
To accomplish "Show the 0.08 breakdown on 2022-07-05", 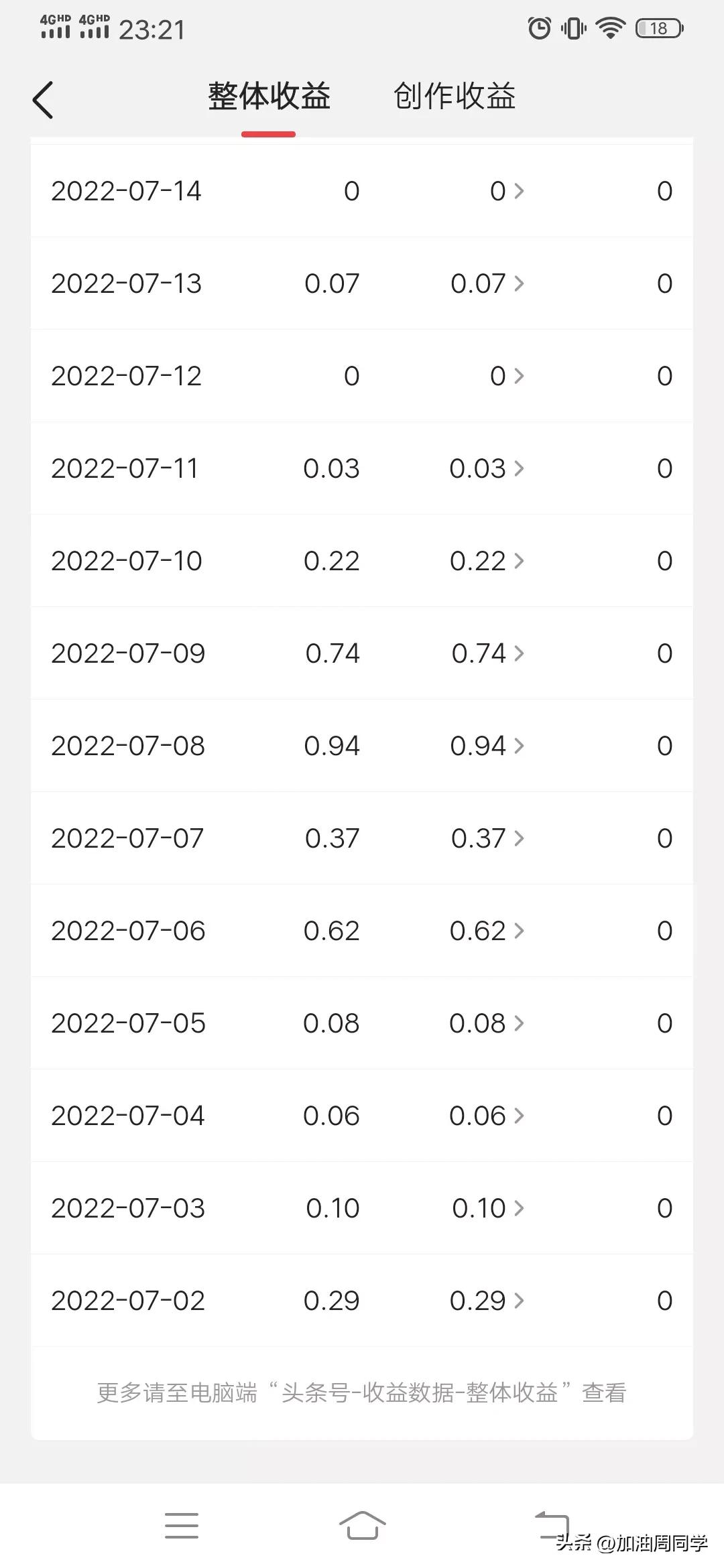I will pyautogui.click(x=487, y=1024).
